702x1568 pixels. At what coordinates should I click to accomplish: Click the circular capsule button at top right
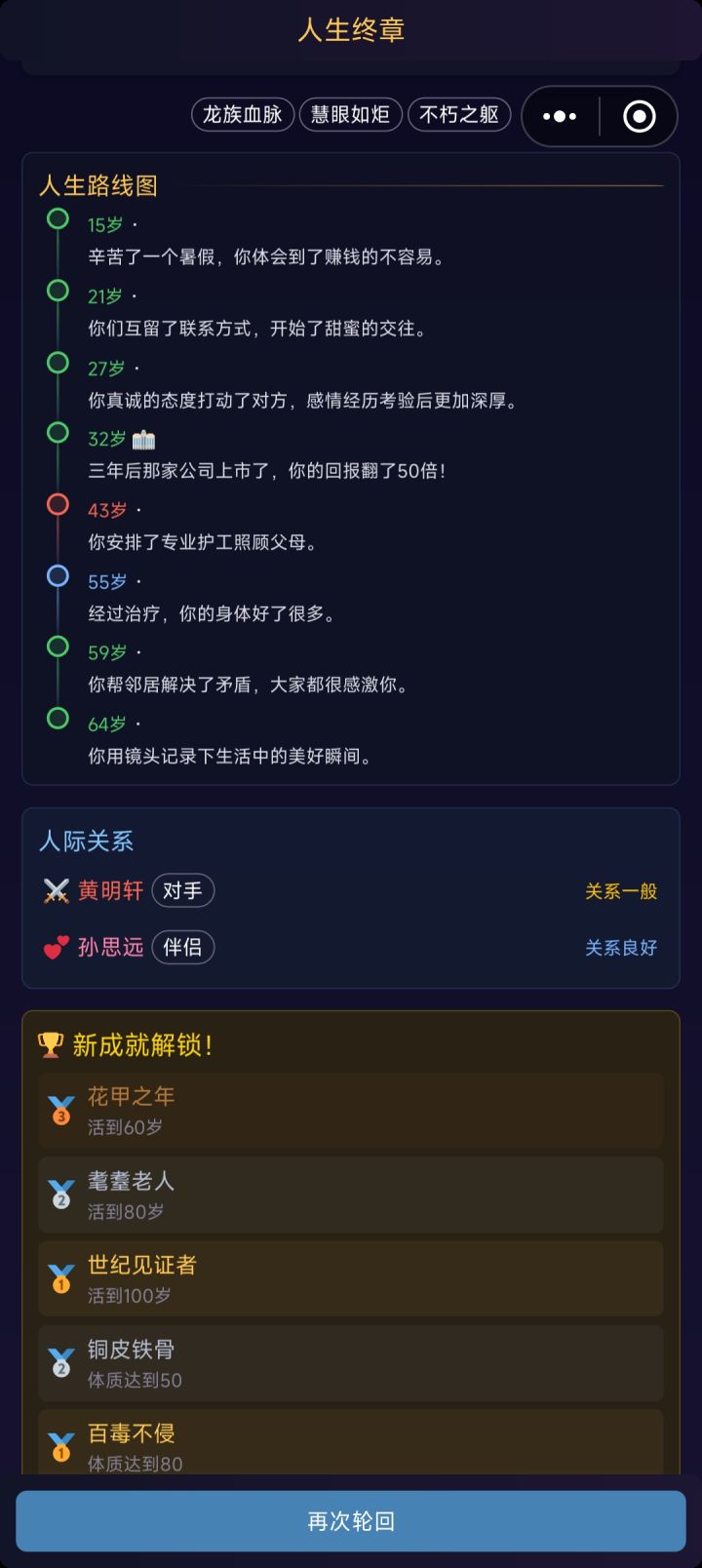(639, 116)
